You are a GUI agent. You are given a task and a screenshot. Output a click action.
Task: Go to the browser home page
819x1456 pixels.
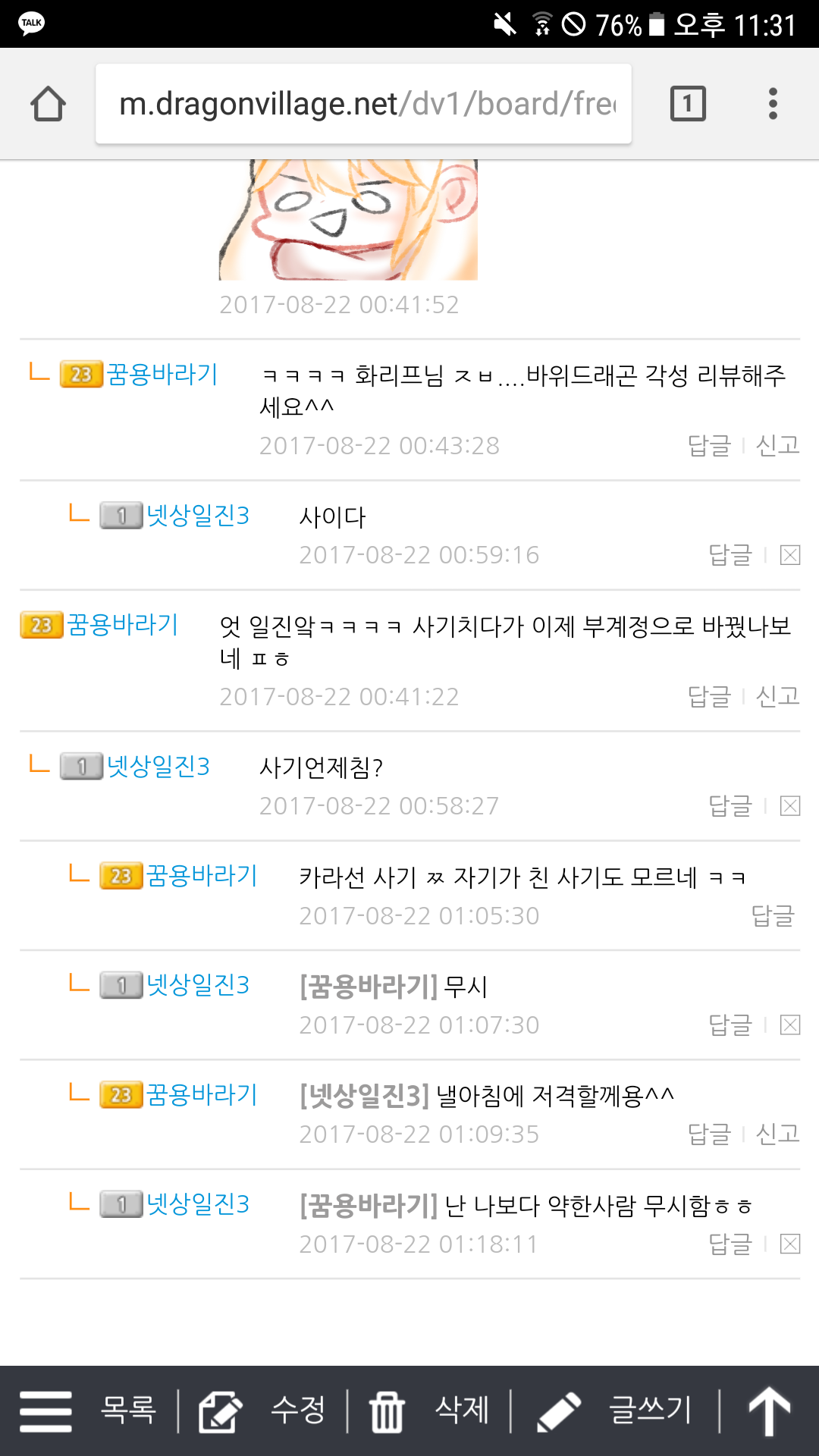pos(48,104)
